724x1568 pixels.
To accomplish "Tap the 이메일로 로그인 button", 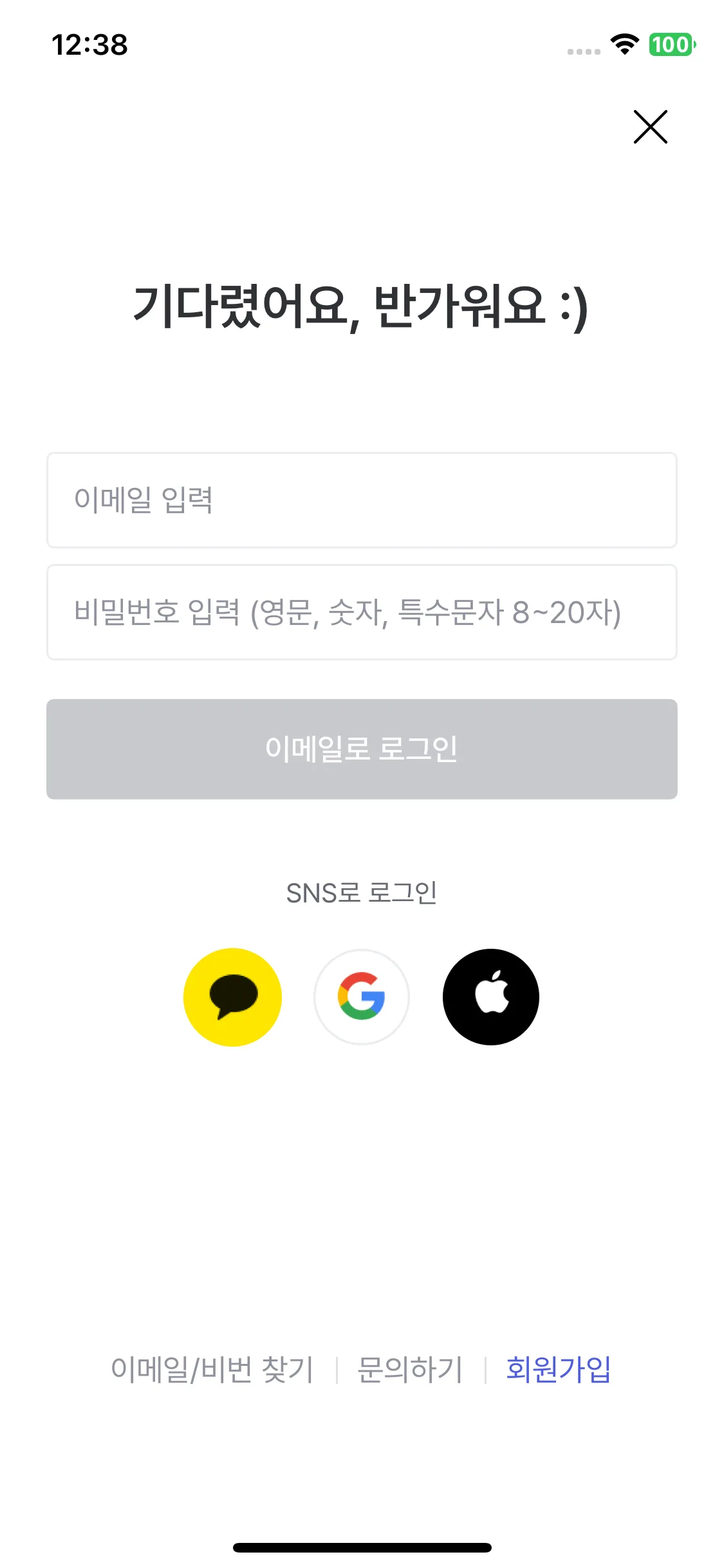I will click(x=362, y=749).
